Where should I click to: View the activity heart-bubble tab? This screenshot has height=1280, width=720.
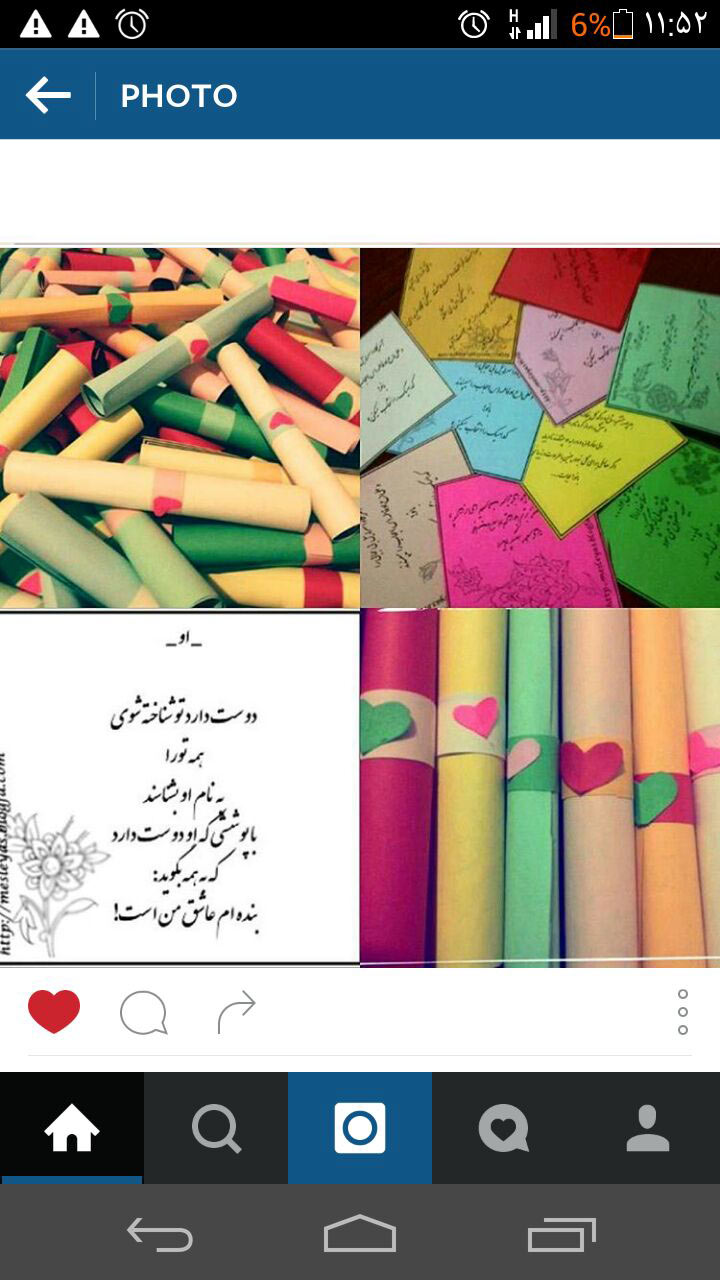tap(504, 1128)
